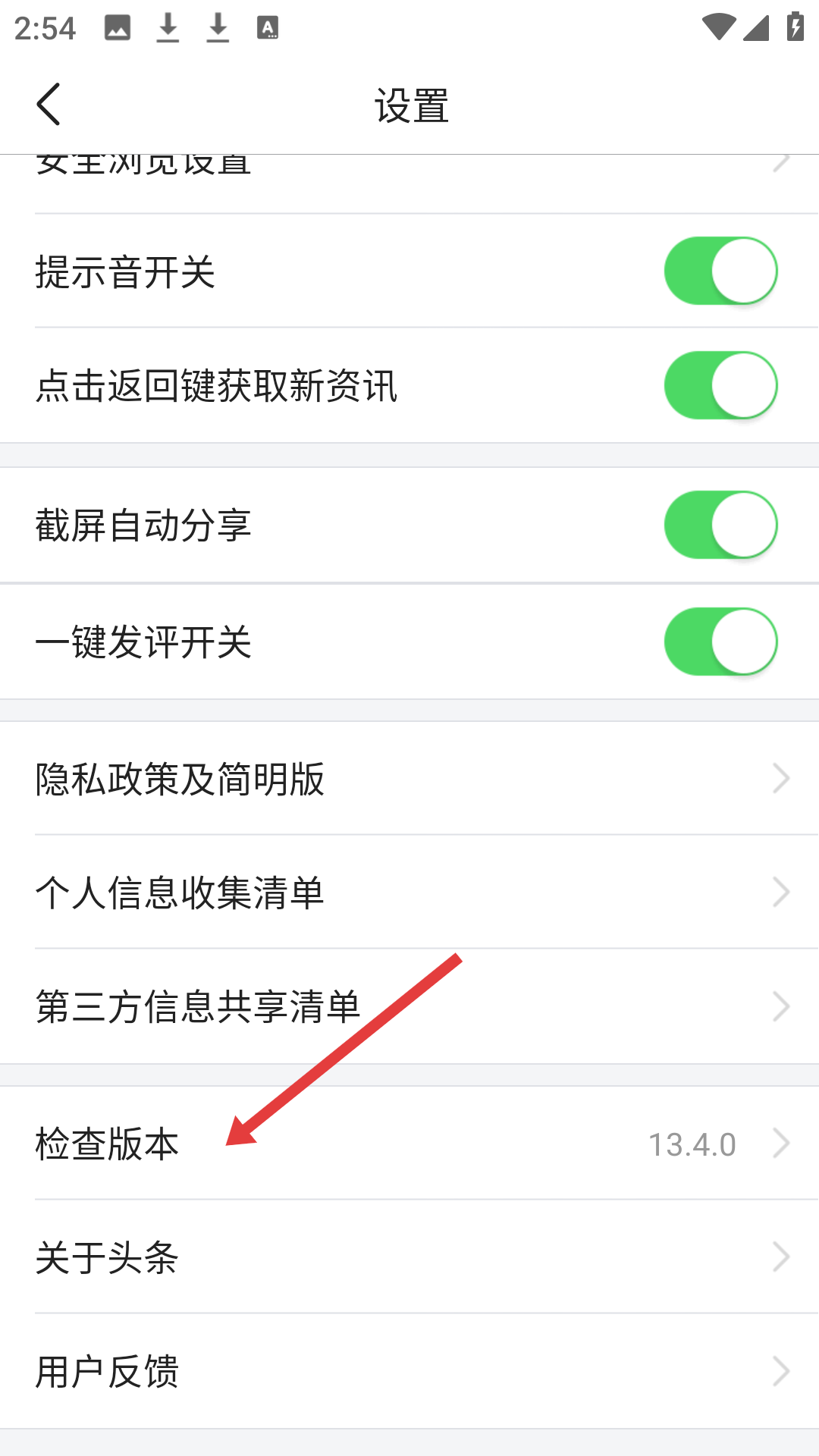Open 第三方信息共享清单
Image resolution: width=819 pixels, height=1456 pixels.
click(409, 1006)
